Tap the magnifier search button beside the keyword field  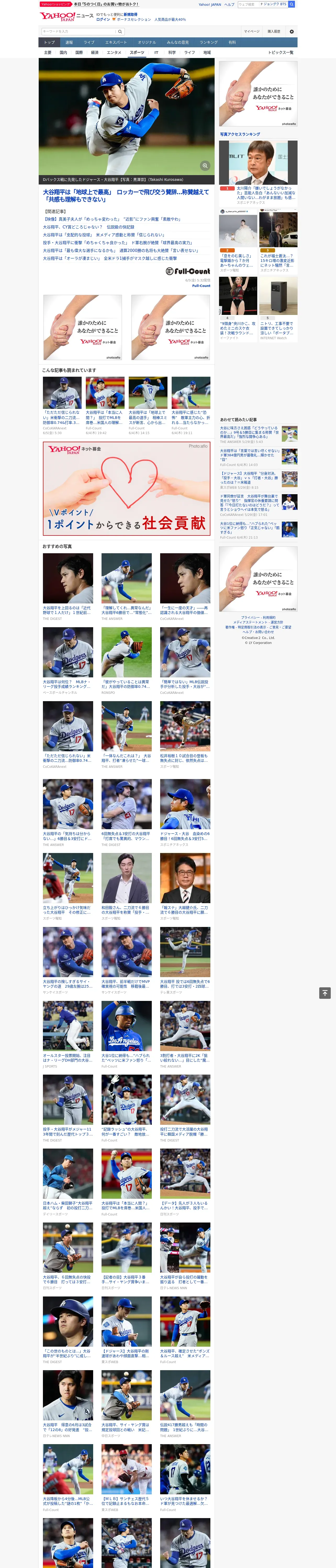120,31
